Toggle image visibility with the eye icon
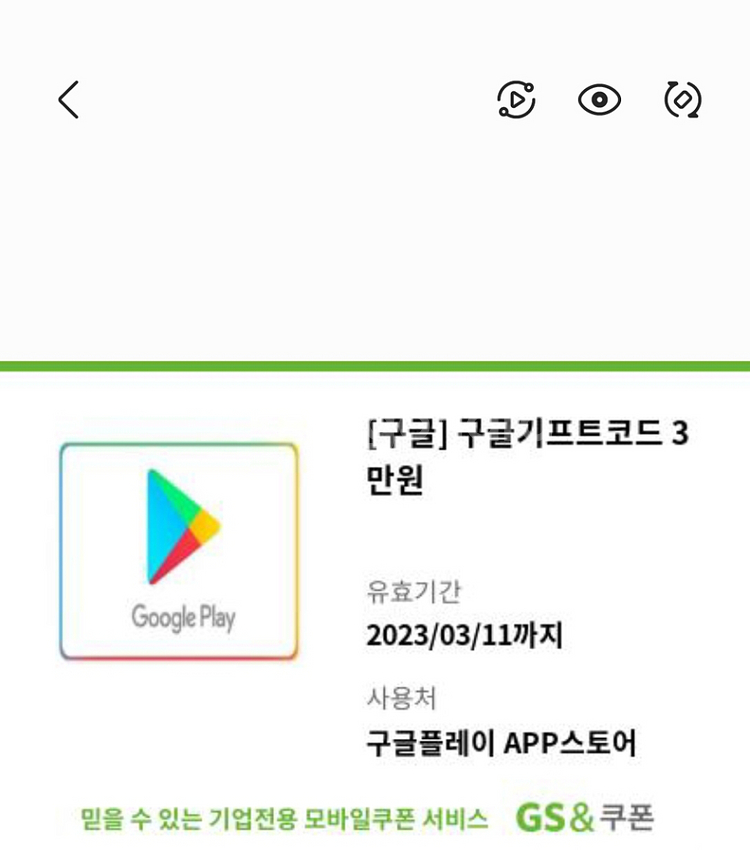Viewport: 750px width, 850px height. click(x=599, y=101)
